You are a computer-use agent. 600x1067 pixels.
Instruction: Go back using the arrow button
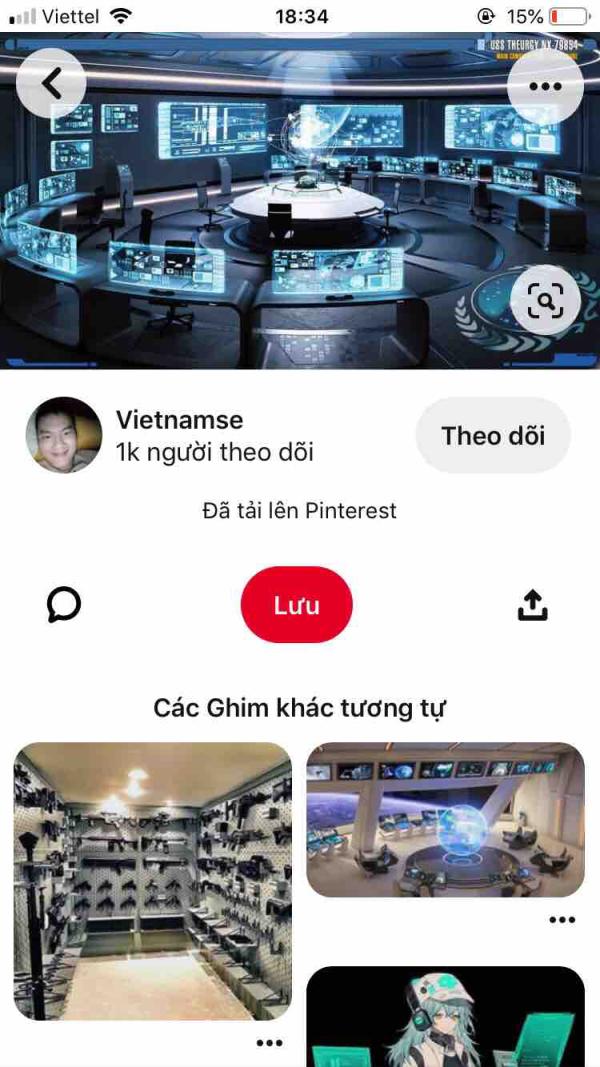52,84
